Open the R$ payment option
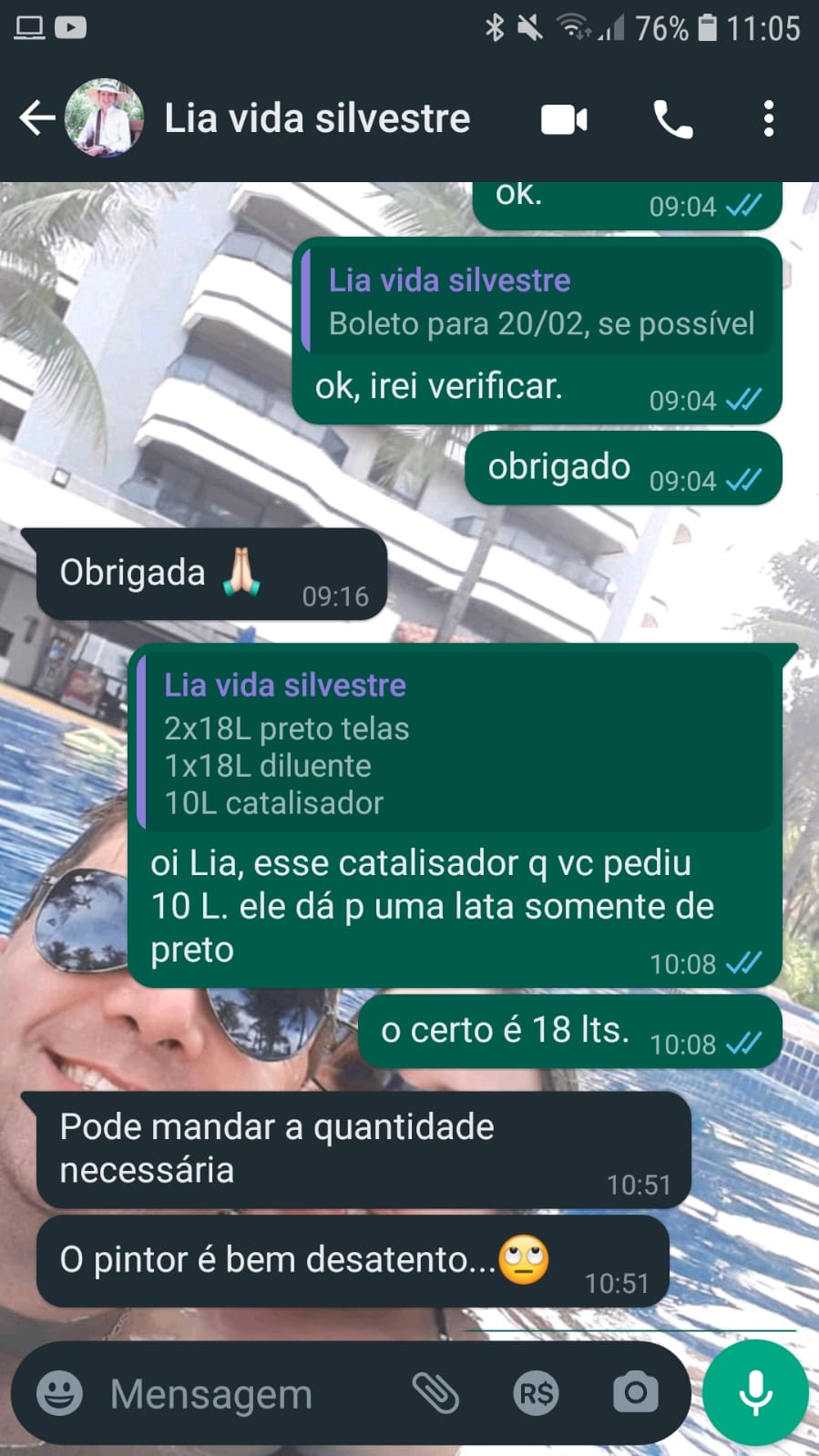Image resolution: width=819 pixels, height=1456 pixels. point(536,1393)
